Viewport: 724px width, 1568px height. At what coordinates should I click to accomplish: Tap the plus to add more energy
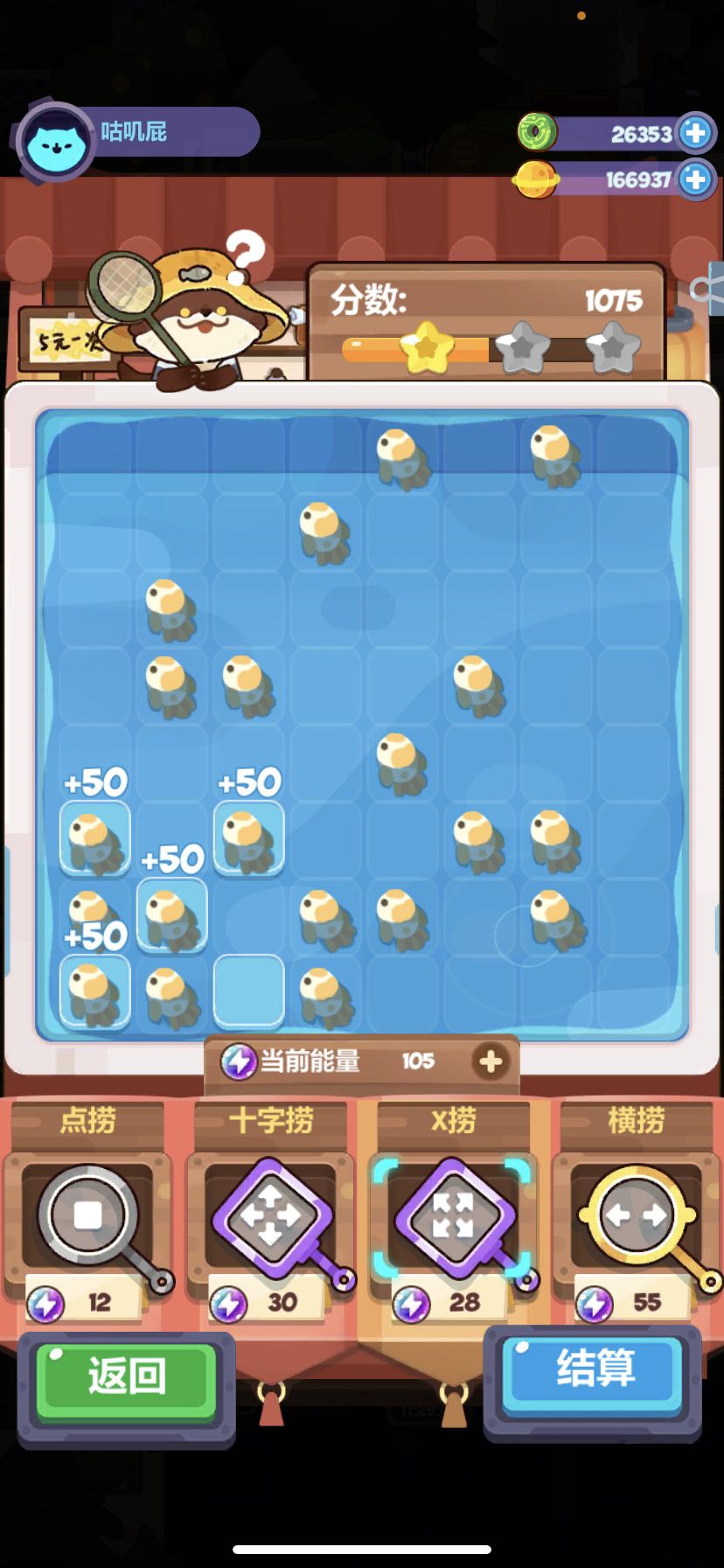point(490,1060)
